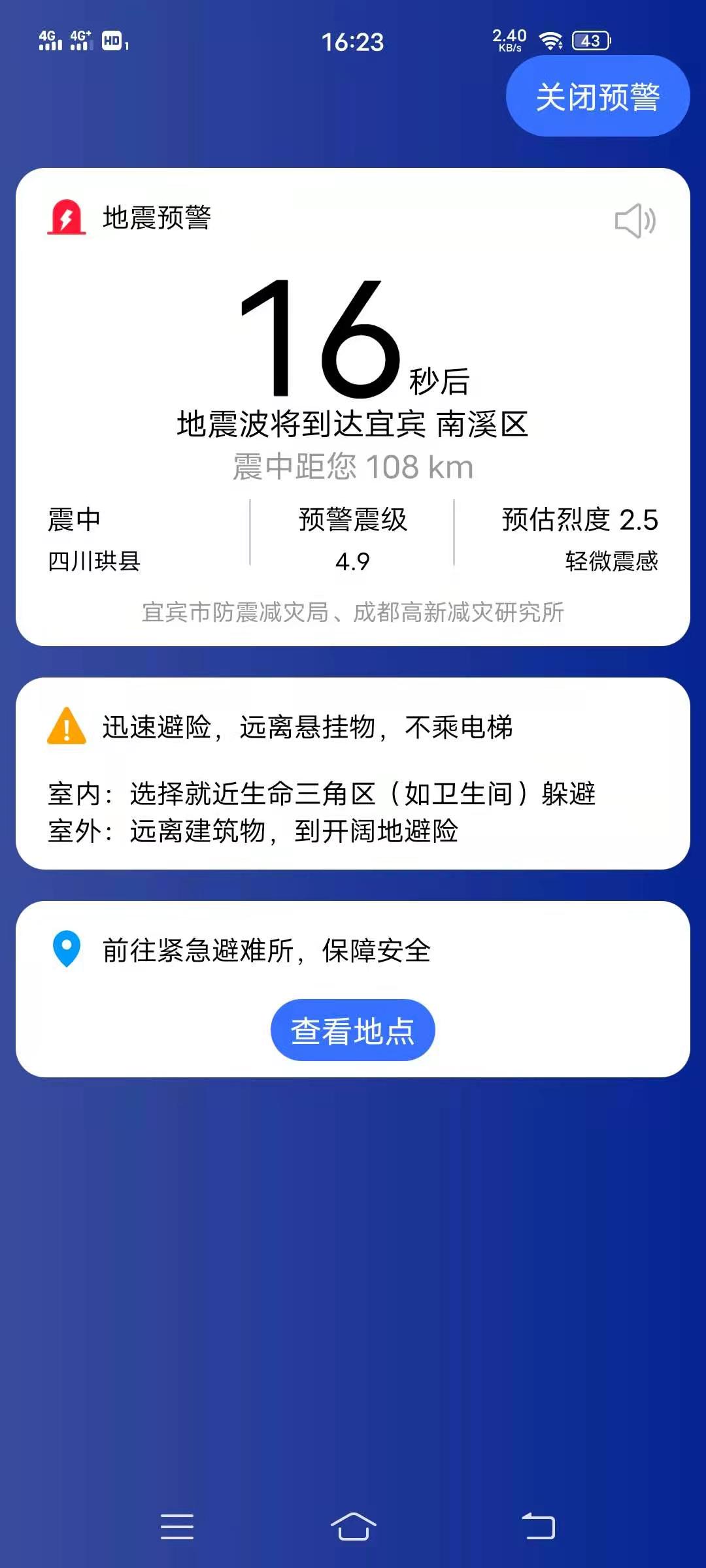Go to the system home screen
The width and height of the screenshot is (706, 1568).
tap(353, 1526)
